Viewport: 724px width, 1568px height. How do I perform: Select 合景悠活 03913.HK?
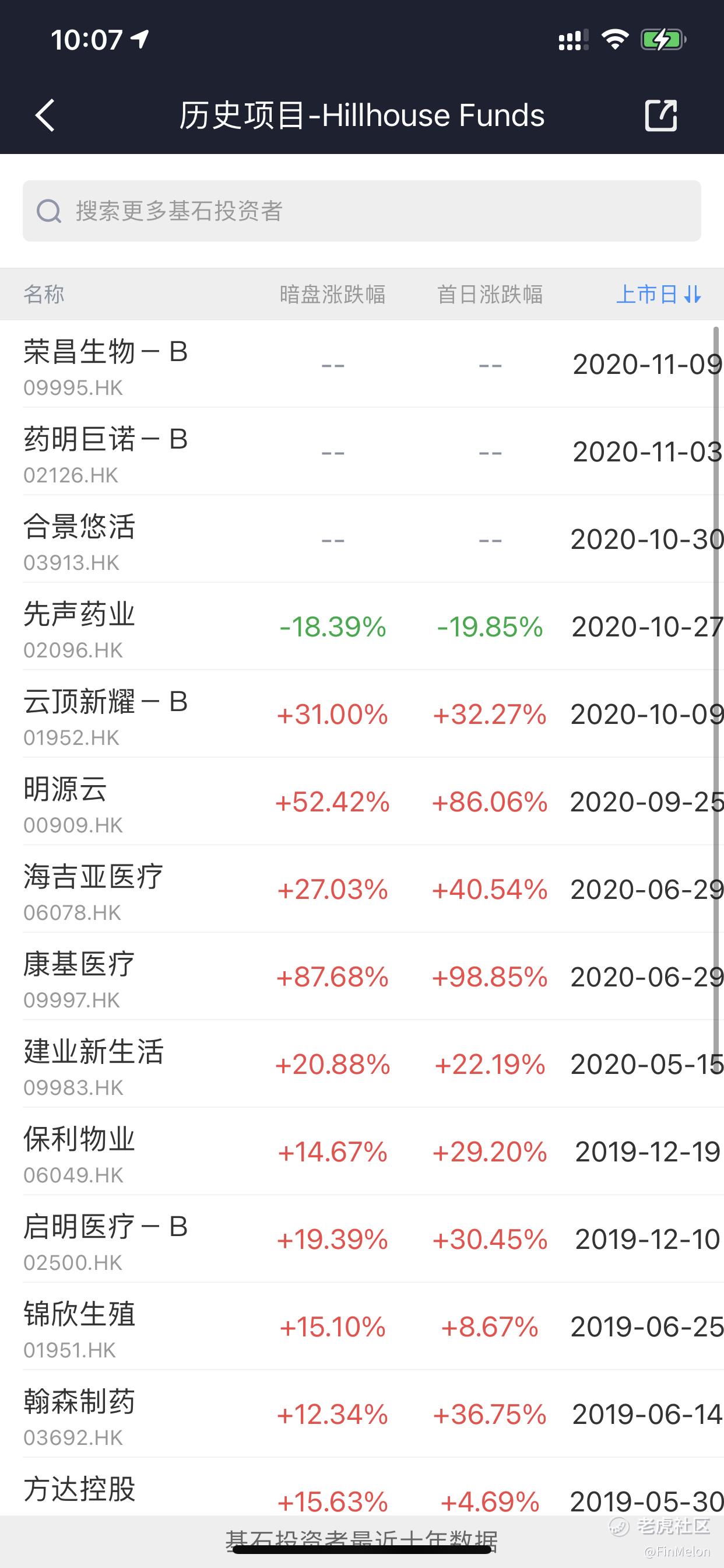click(x=362, y=540)
